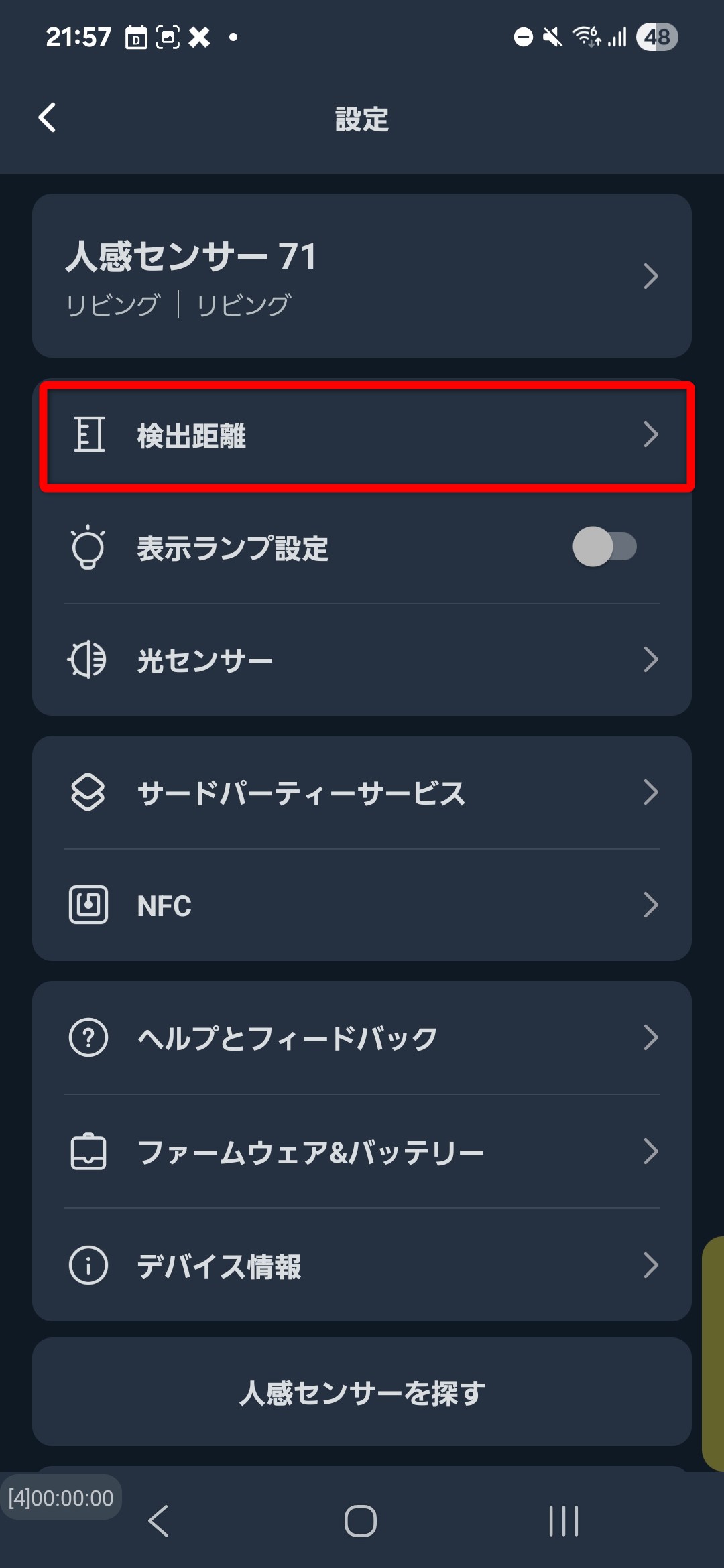Open 検出距離 settings
The width and height of the screenshot is (724, 1568).
tap(362, 435)
